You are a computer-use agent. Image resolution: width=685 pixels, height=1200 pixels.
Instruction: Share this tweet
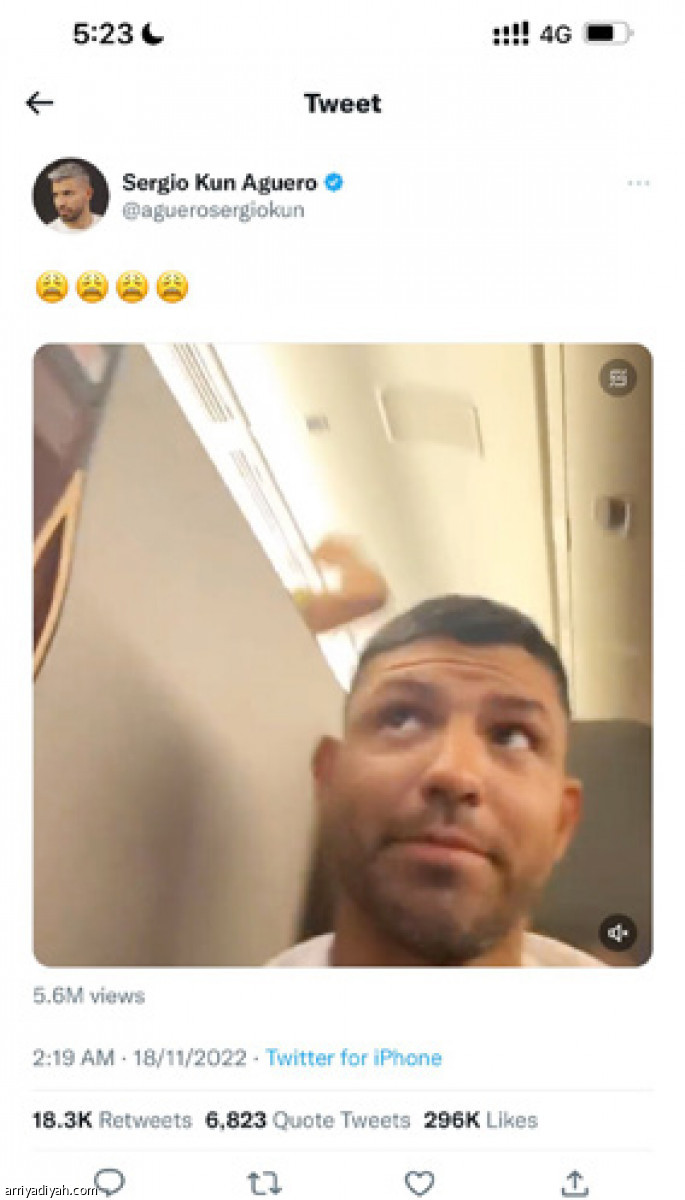tap(574, 1183)
